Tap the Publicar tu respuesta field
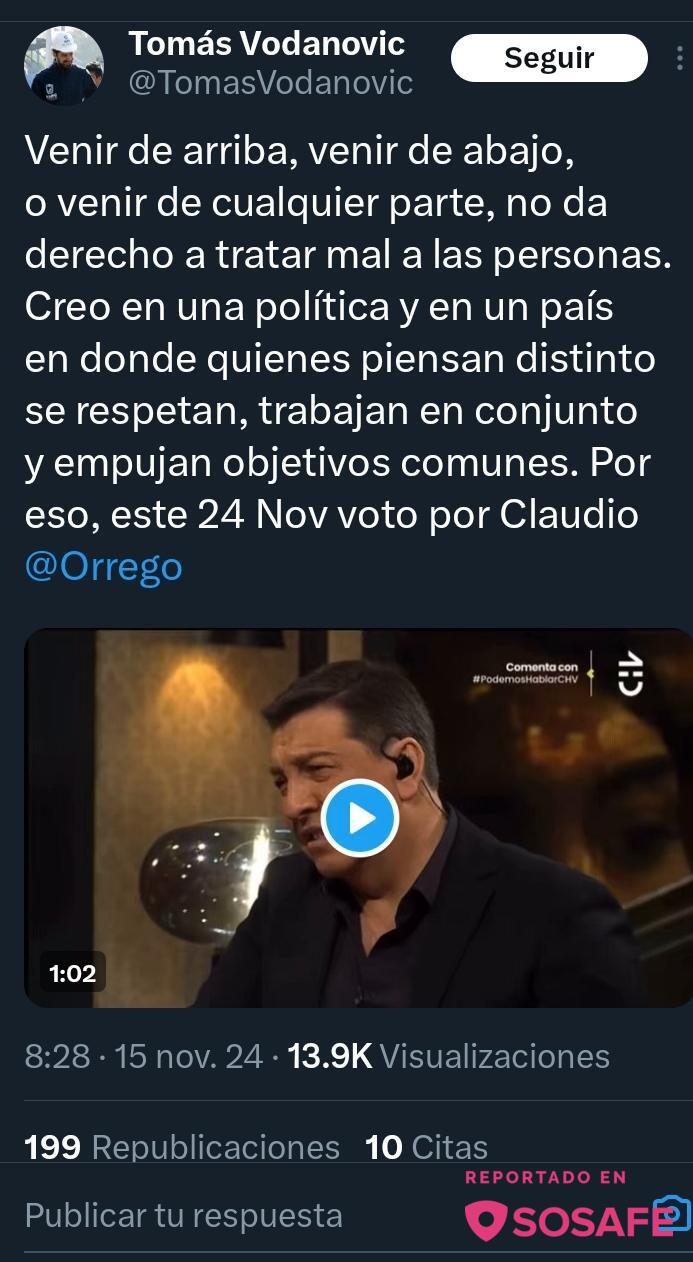Viewport: 693px width, 1262px height. (x=183, y=1215)
